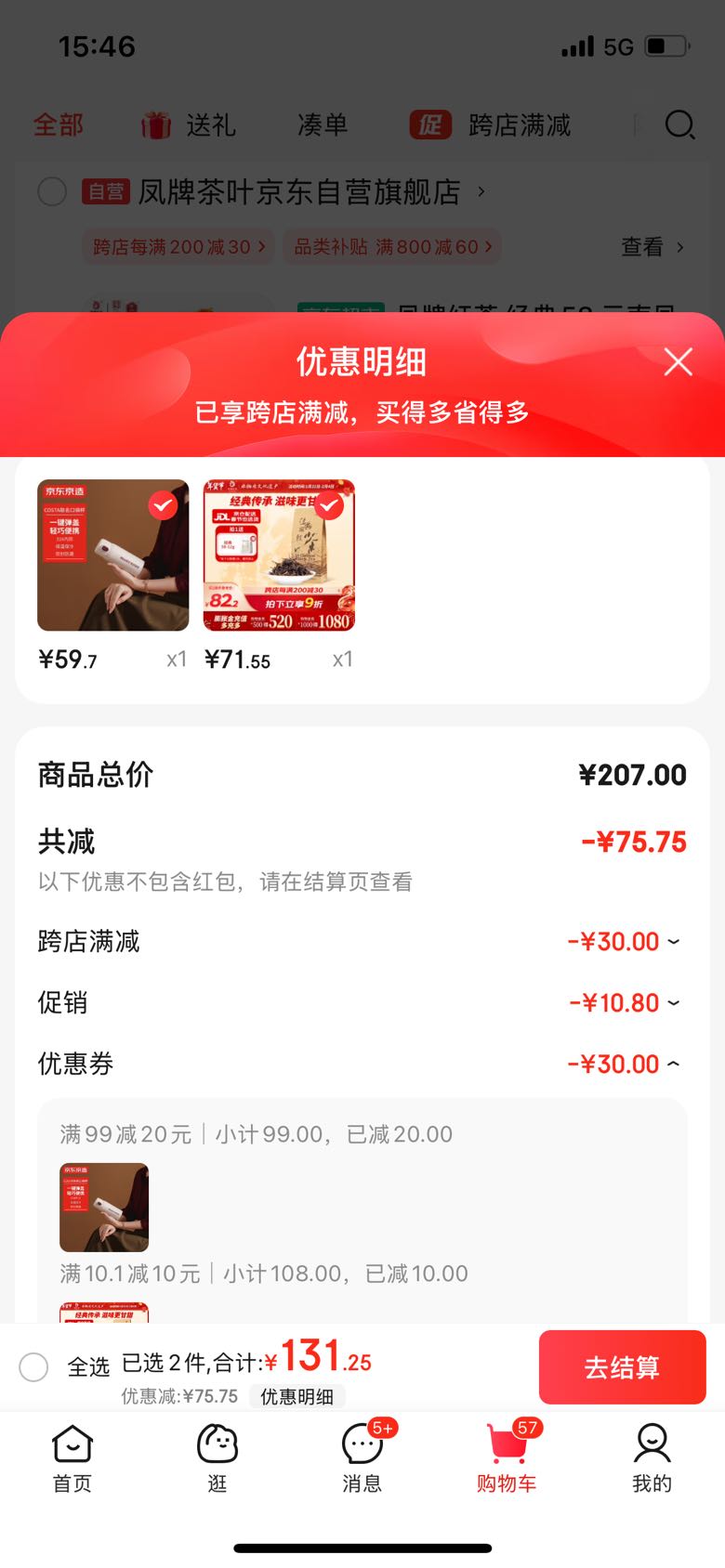Tap the gift box icon beside 送礼

pyautogui.click(x=156, y=124)
